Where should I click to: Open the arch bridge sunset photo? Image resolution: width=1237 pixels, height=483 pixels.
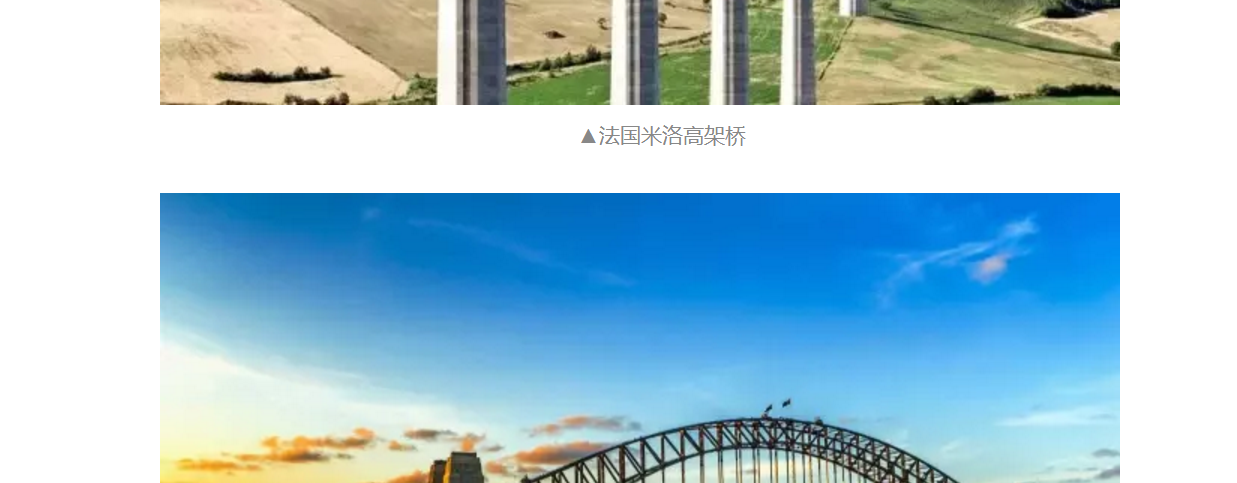point(640,338)
